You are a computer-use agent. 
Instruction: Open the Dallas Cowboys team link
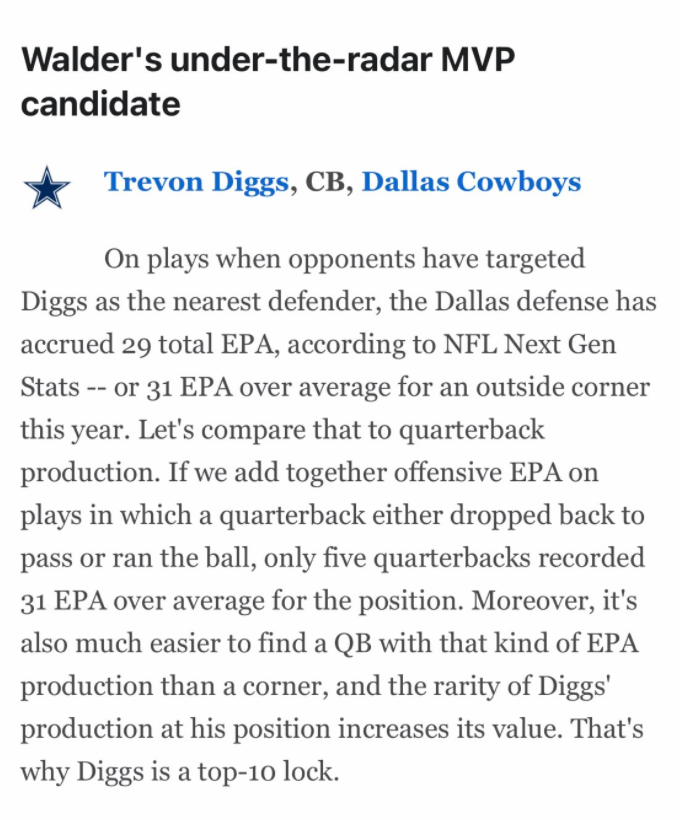(470, 182)
